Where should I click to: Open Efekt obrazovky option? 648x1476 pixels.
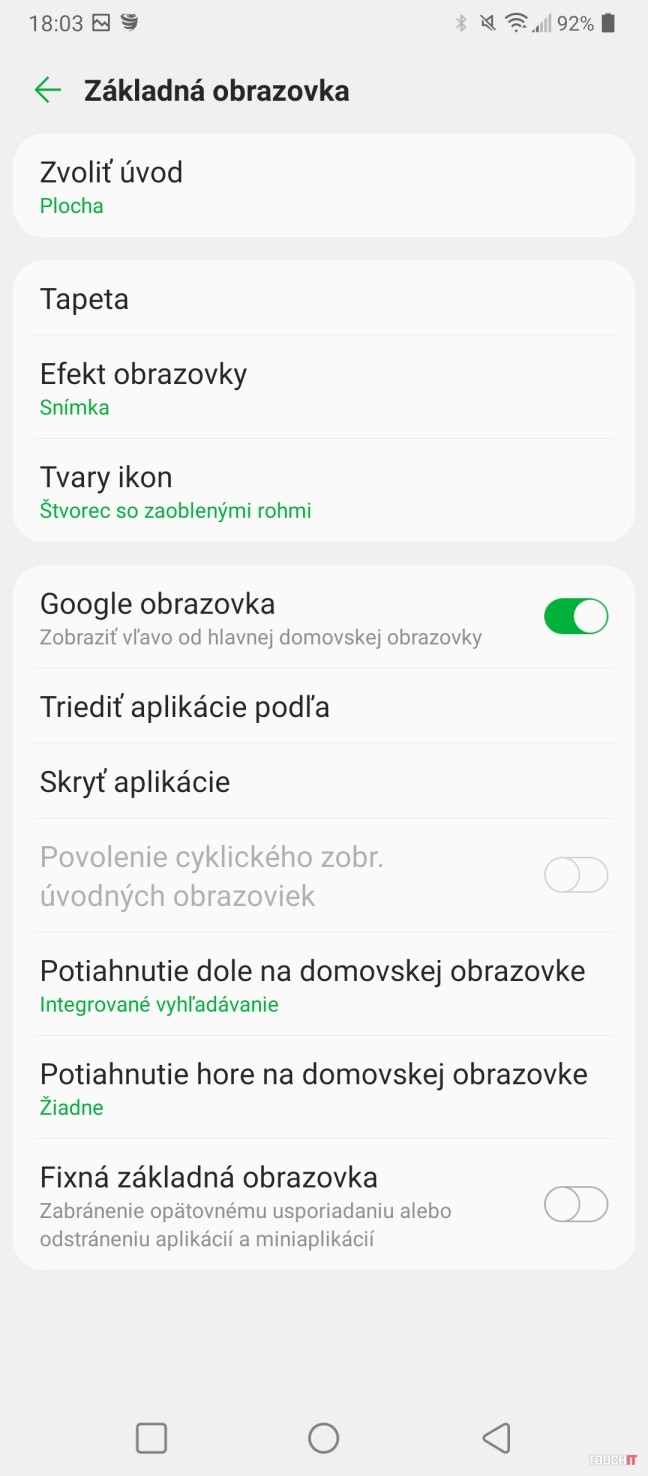323,388
